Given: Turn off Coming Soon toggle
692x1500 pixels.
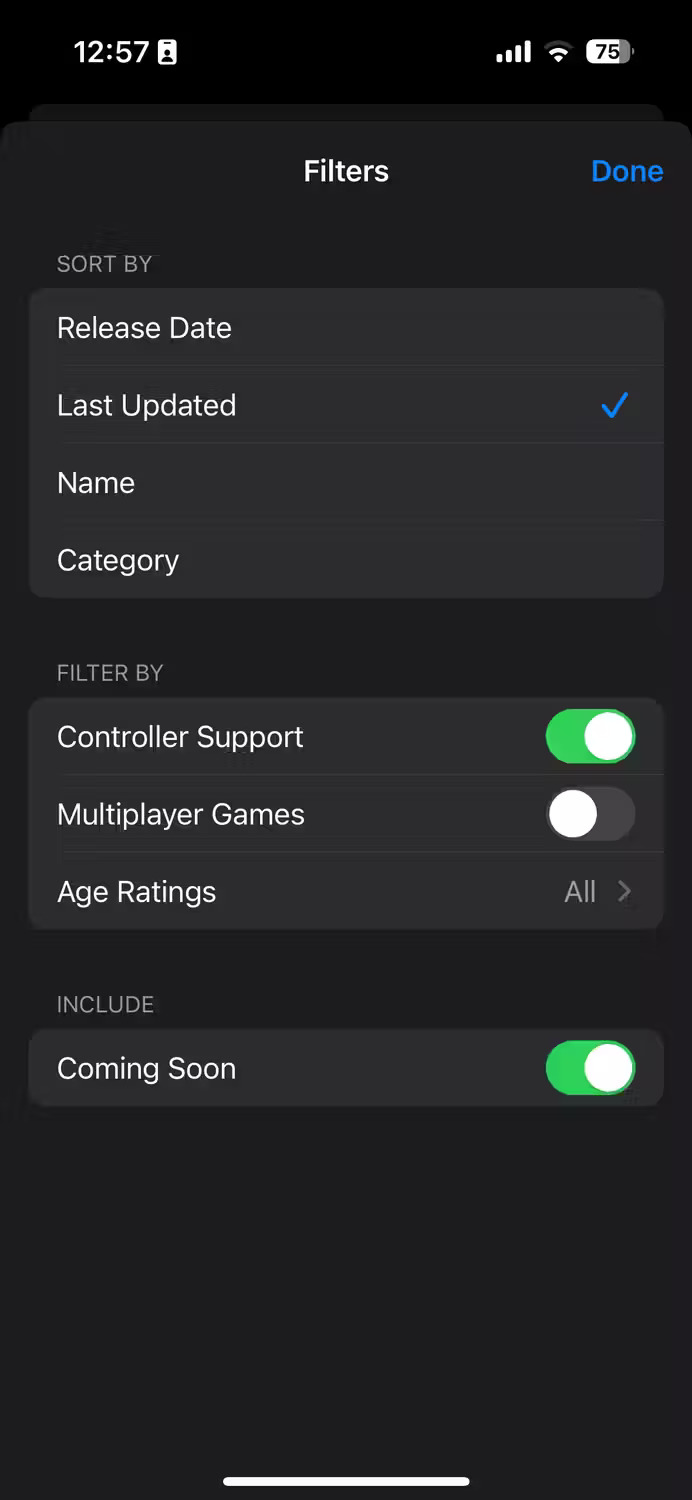Looking at the screenshot, I should (x=590, y=1068).
